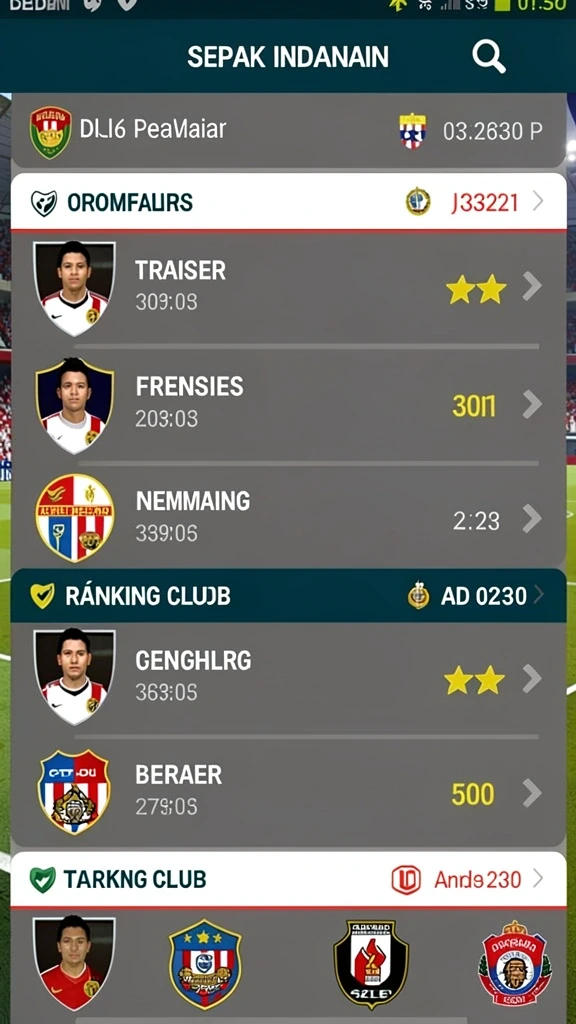Open the TARKNG CLUB section header

coord(288,880)
